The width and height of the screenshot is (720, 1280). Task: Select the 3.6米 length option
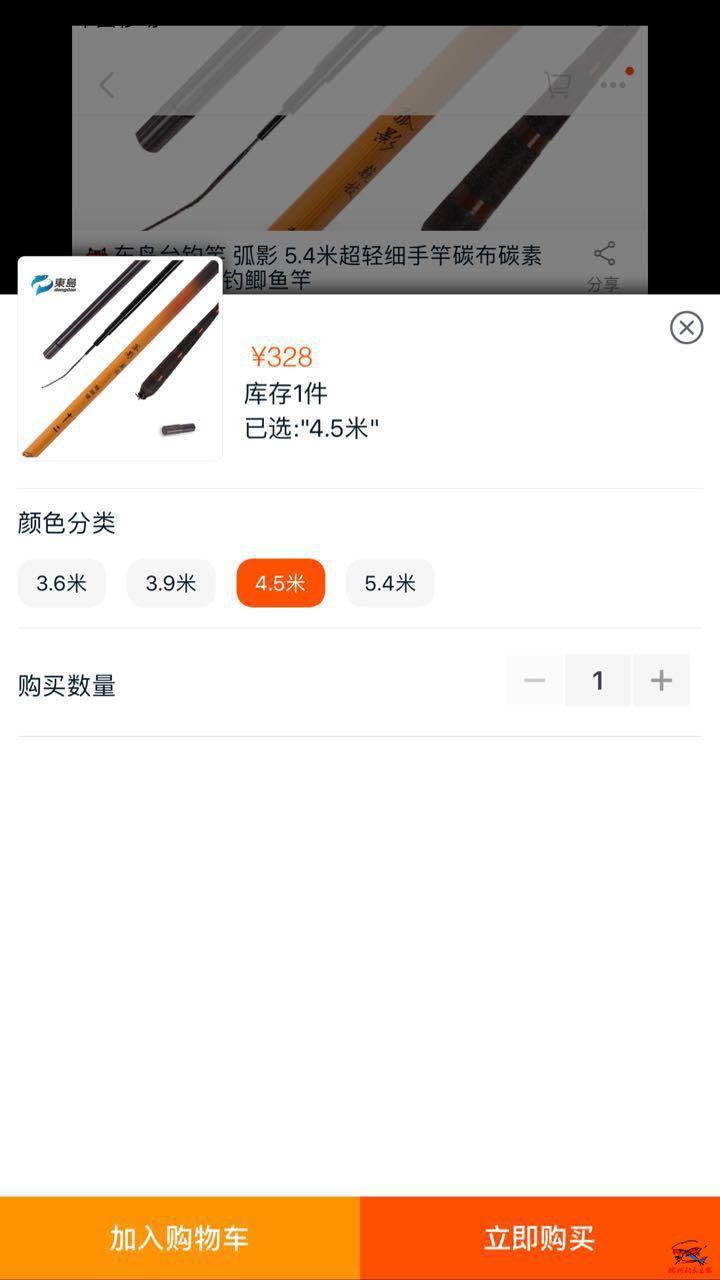(62, 583)
